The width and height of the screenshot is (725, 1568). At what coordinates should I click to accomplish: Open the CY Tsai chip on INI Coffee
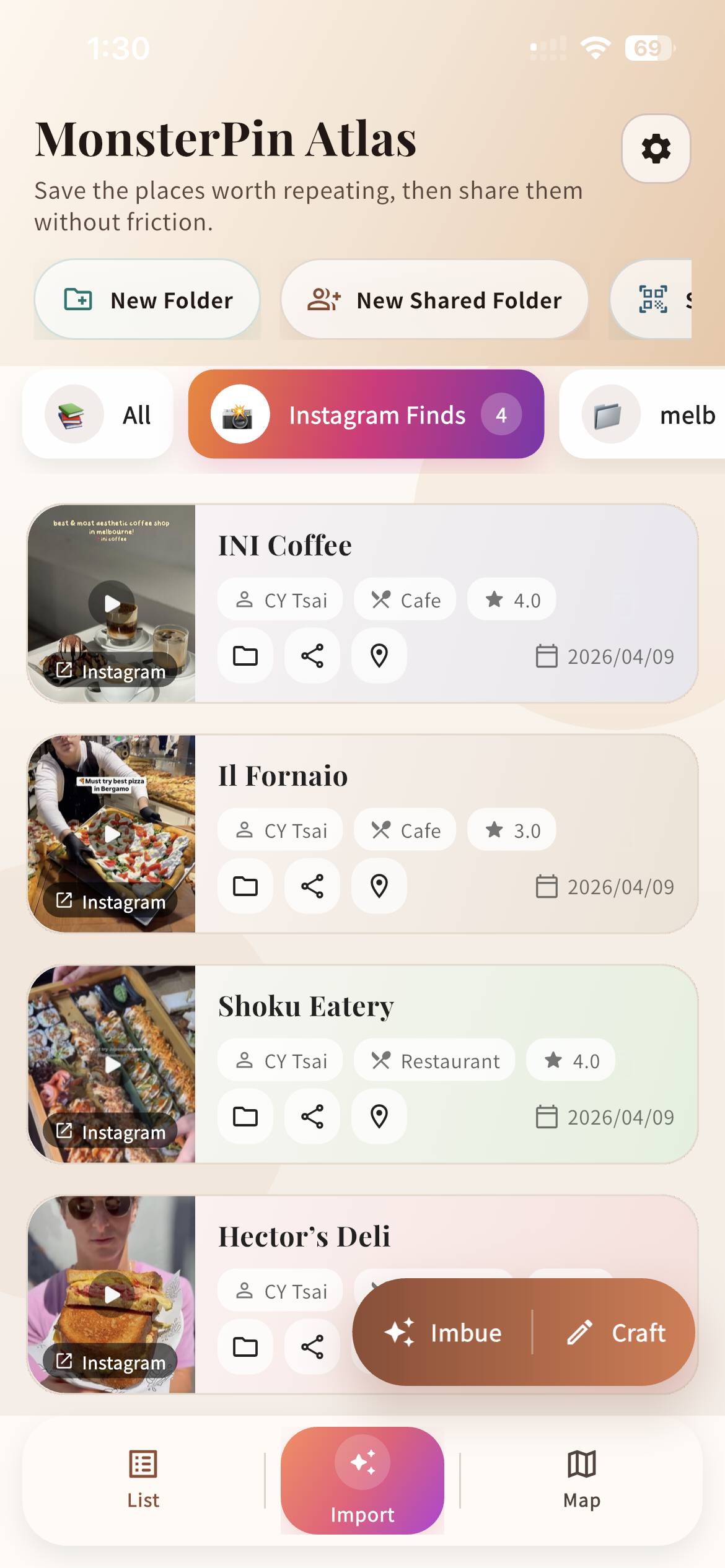(x=280, y=599)
